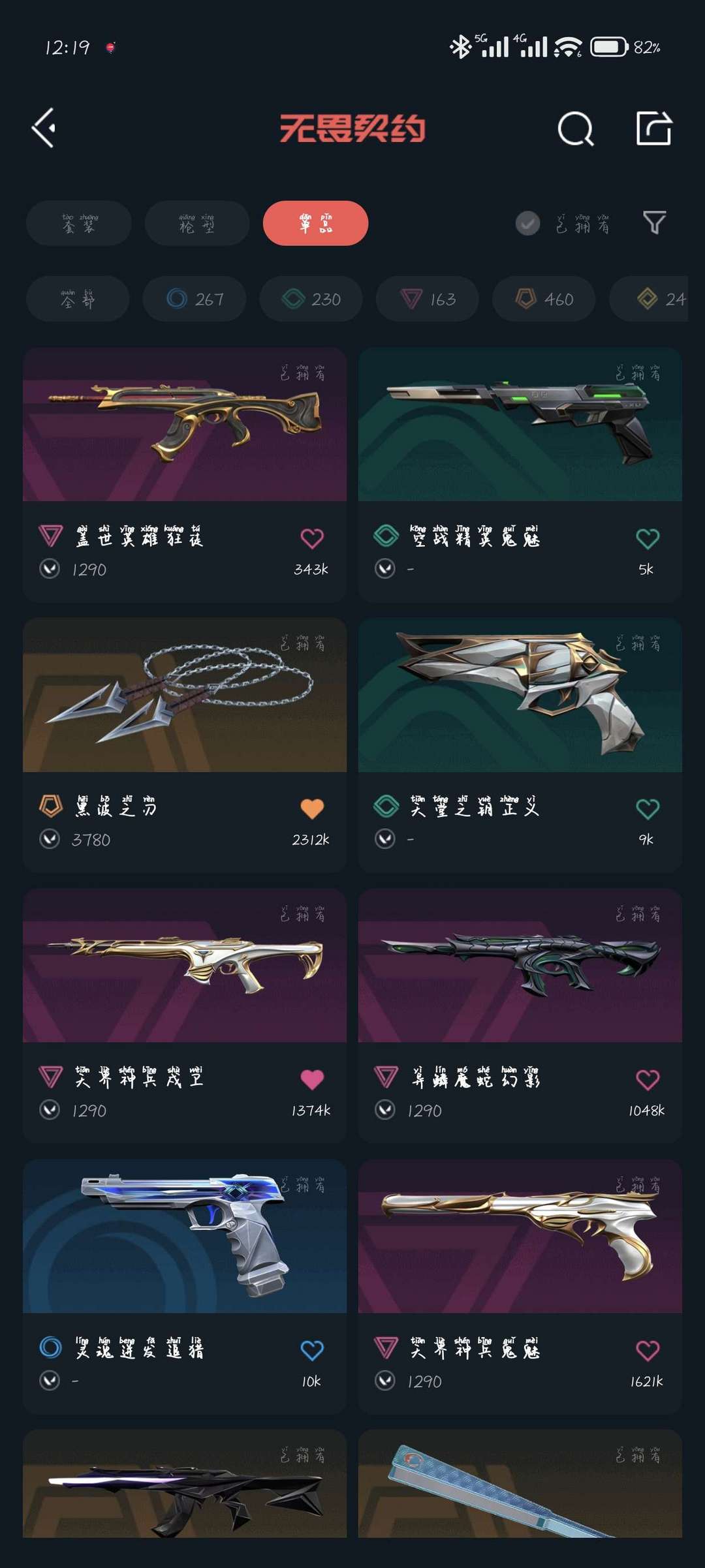The height and width of the screenshot is (1568, 705).
Task: Filter by the pink tier chip 163
Action: pos(428,299)
